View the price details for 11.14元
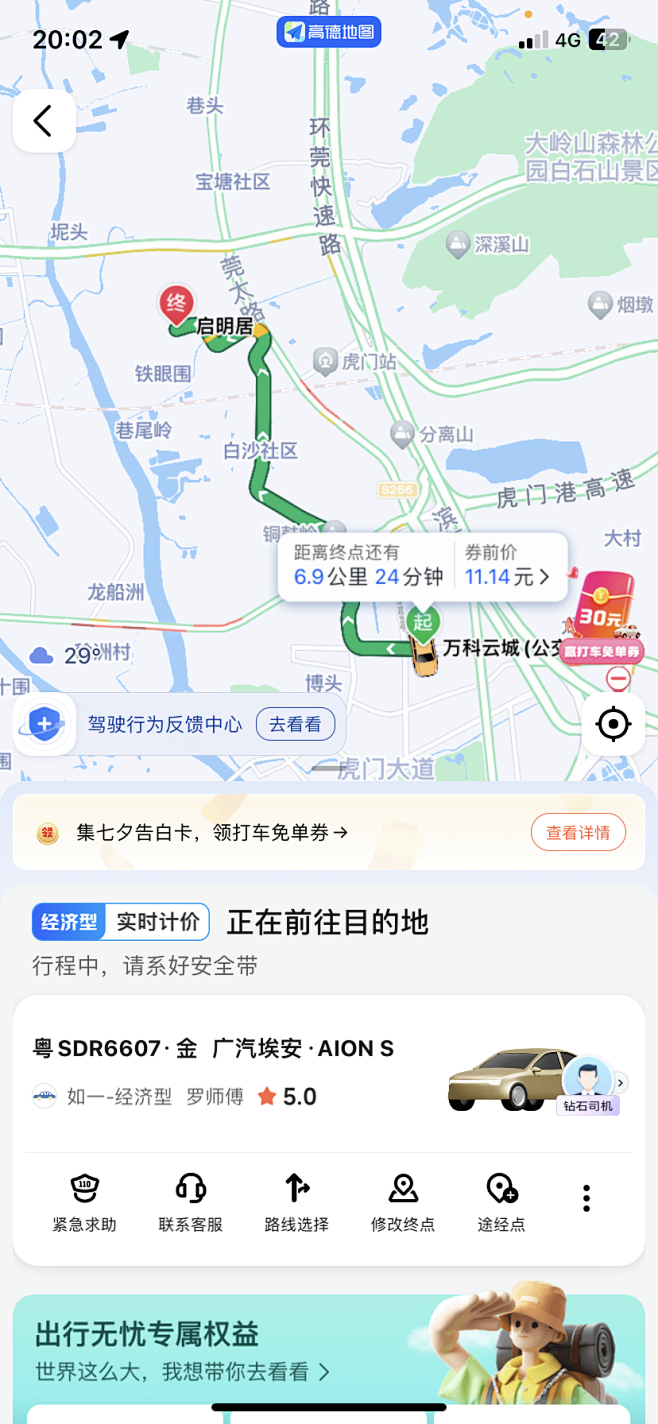 (508, 577)
